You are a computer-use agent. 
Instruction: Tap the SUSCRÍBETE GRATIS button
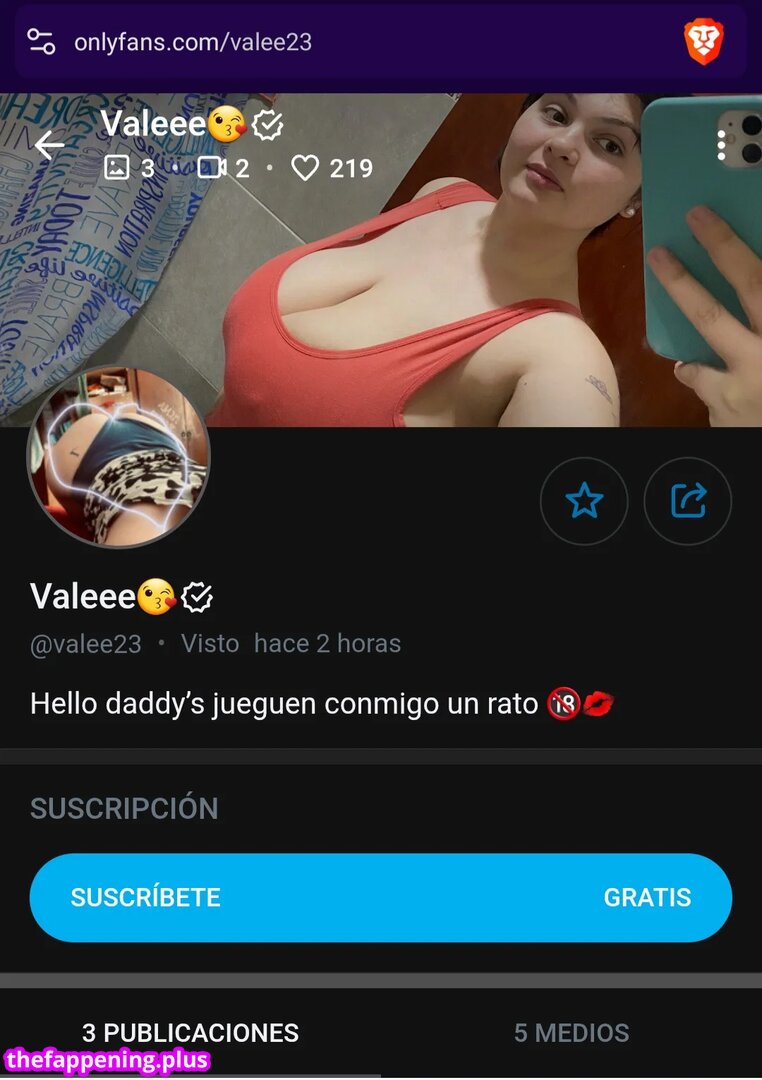(380, 897)
